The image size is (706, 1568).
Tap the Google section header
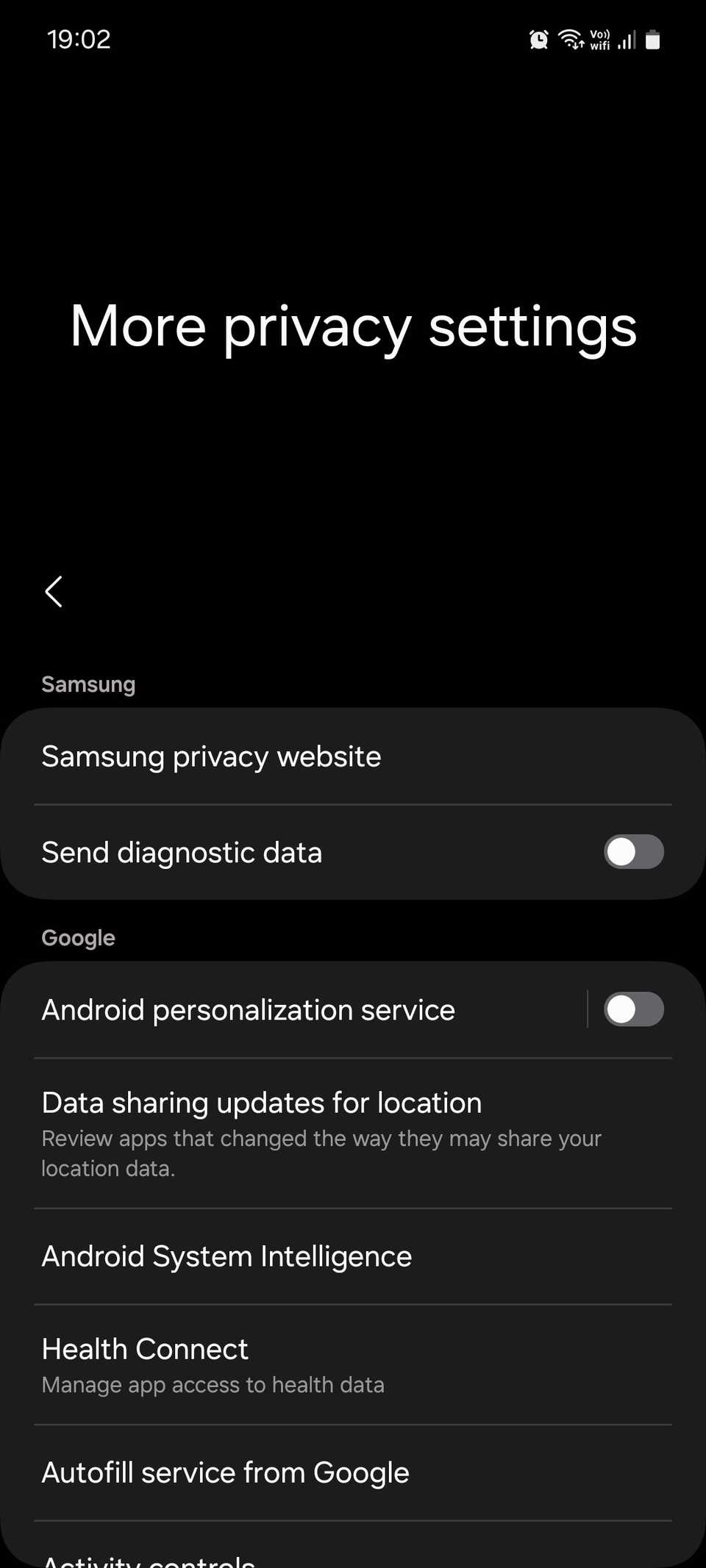pos(78,937)
